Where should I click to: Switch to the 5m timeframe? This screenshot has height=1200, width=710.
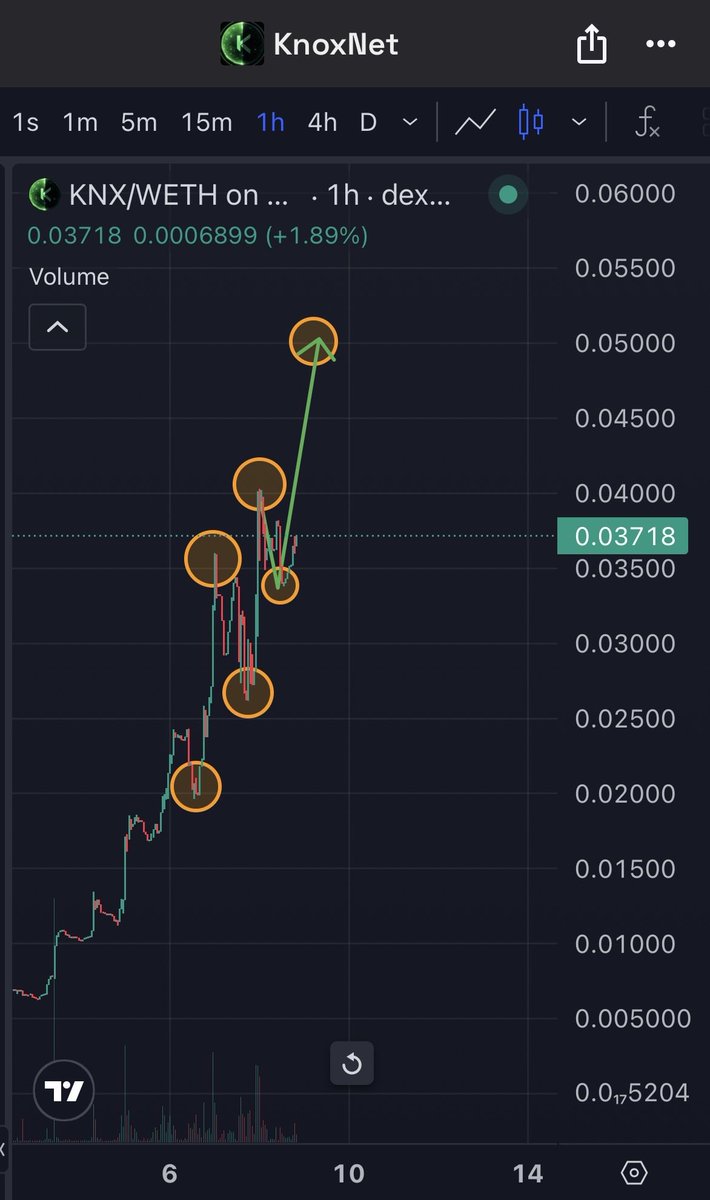pyautogui.click(x=139, y=122)
